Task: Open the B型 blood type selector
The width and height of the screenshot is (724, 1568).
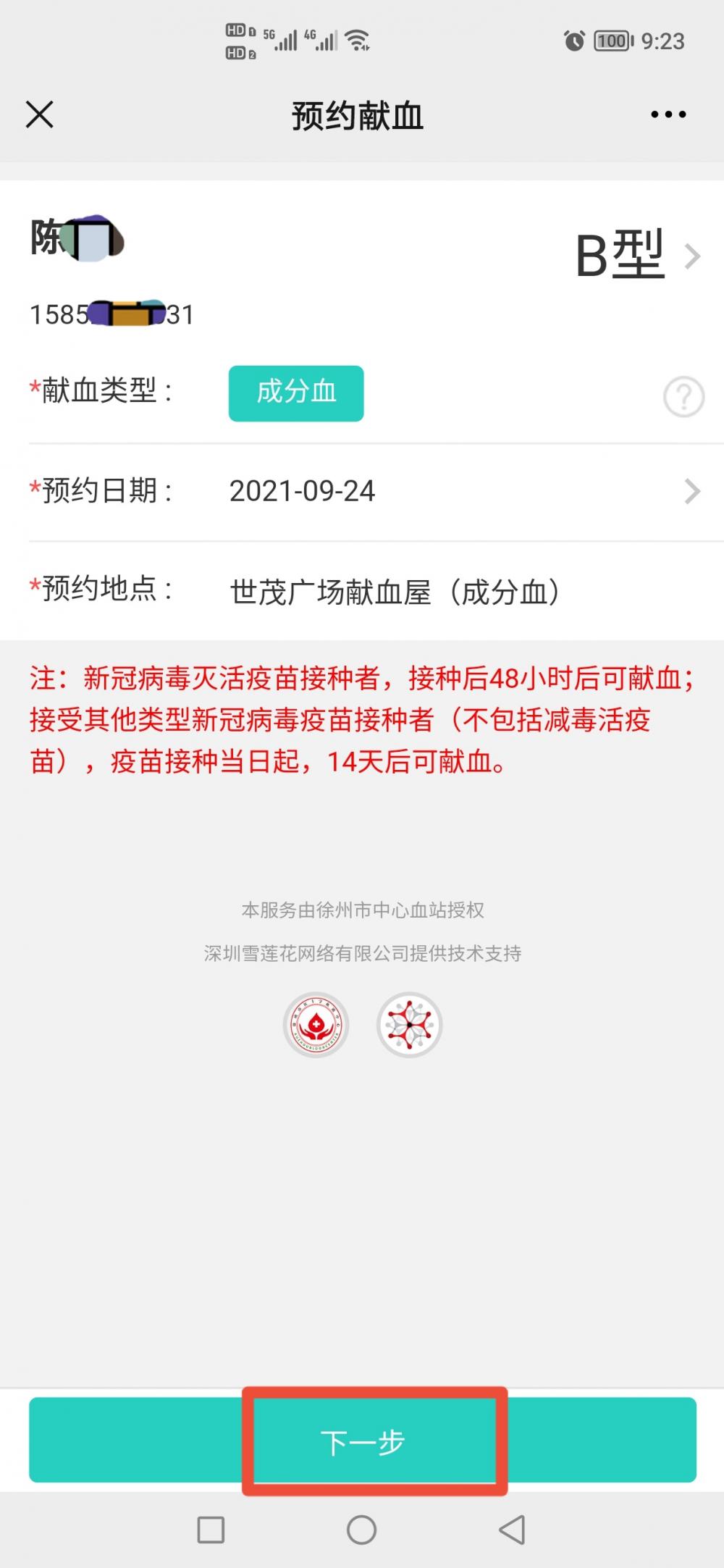Action: (x=637, y=255)
